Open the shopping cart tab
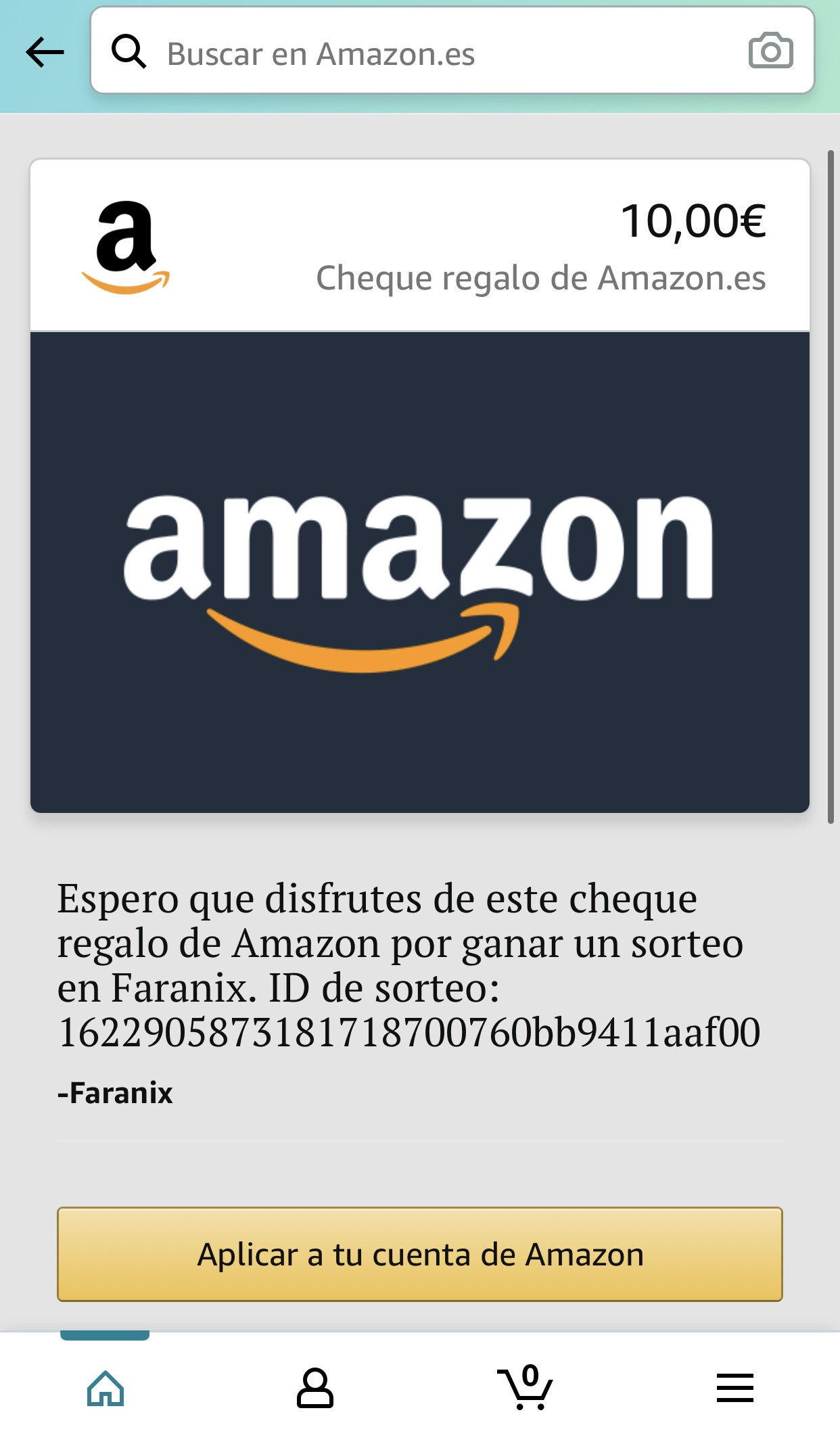 coord(526,1388)
